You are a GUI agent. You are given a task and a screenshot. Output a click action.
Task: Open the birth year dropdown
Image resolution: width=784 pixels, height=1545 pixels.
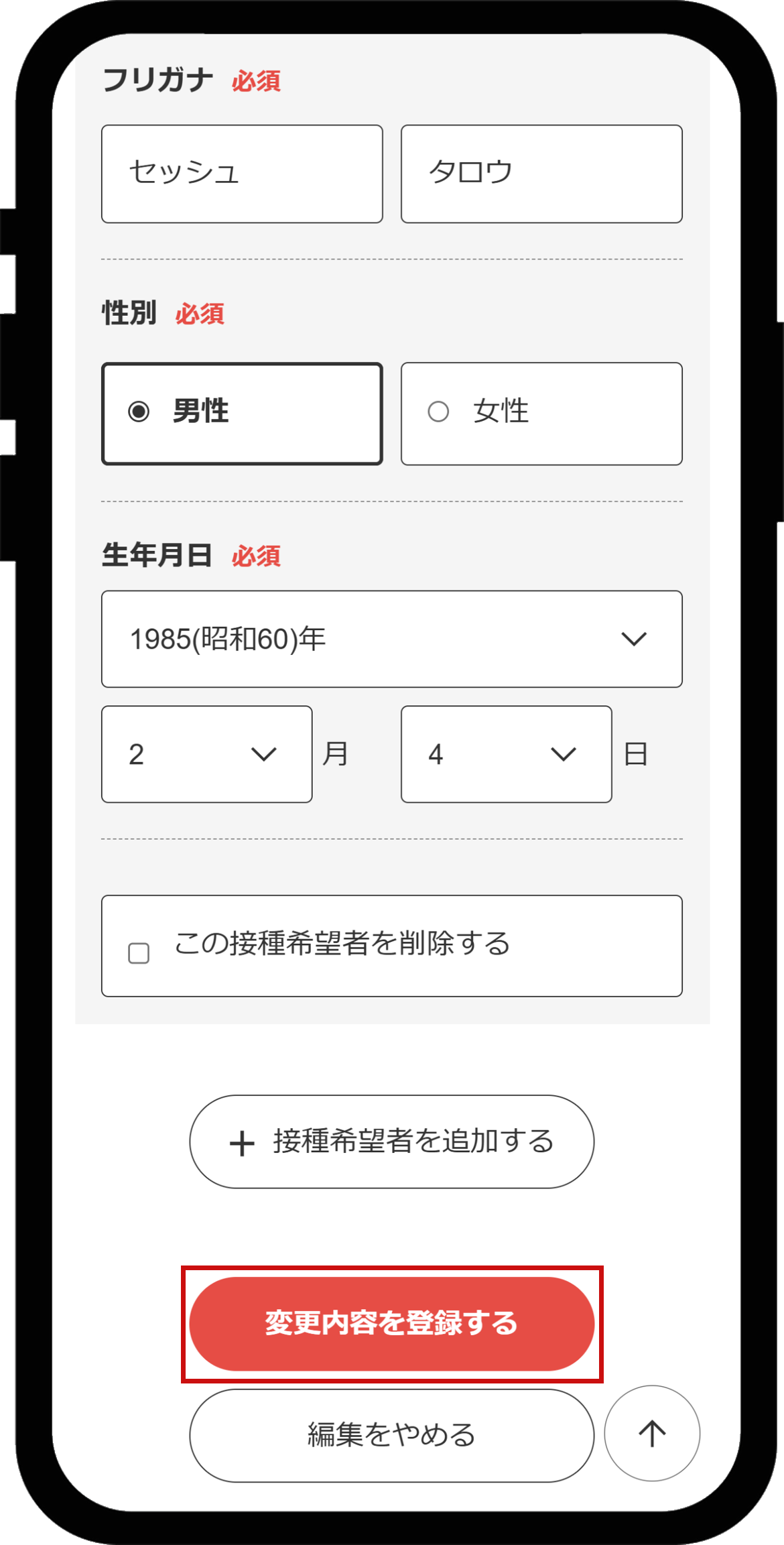(391, 639)
